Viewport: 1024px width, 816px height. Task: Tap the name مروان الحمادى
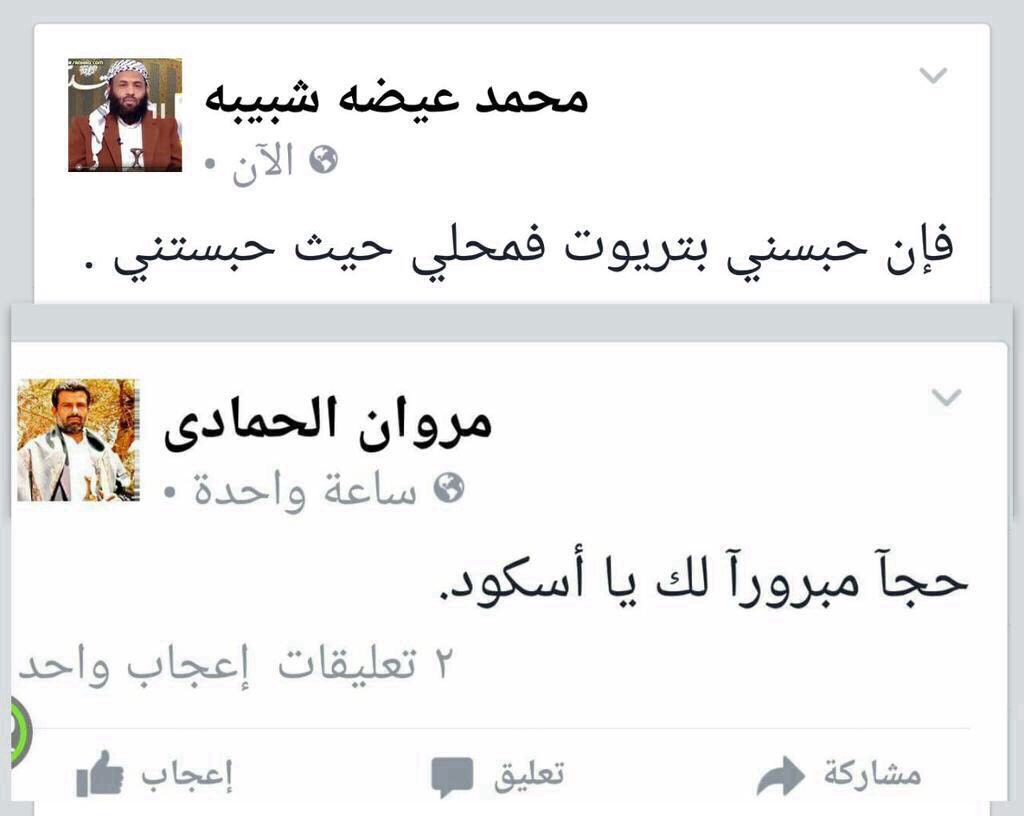pos(329,423)
